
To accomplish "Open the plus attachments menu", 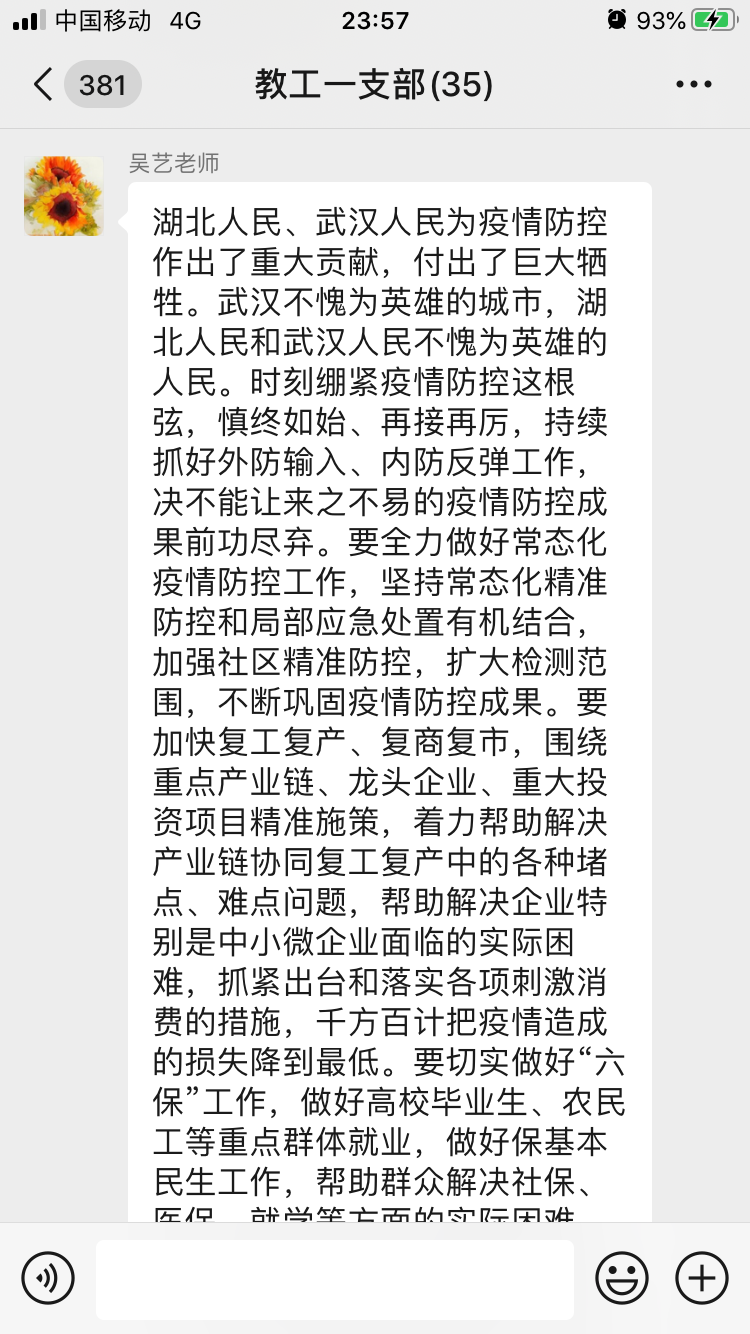I will [702, 1278].
